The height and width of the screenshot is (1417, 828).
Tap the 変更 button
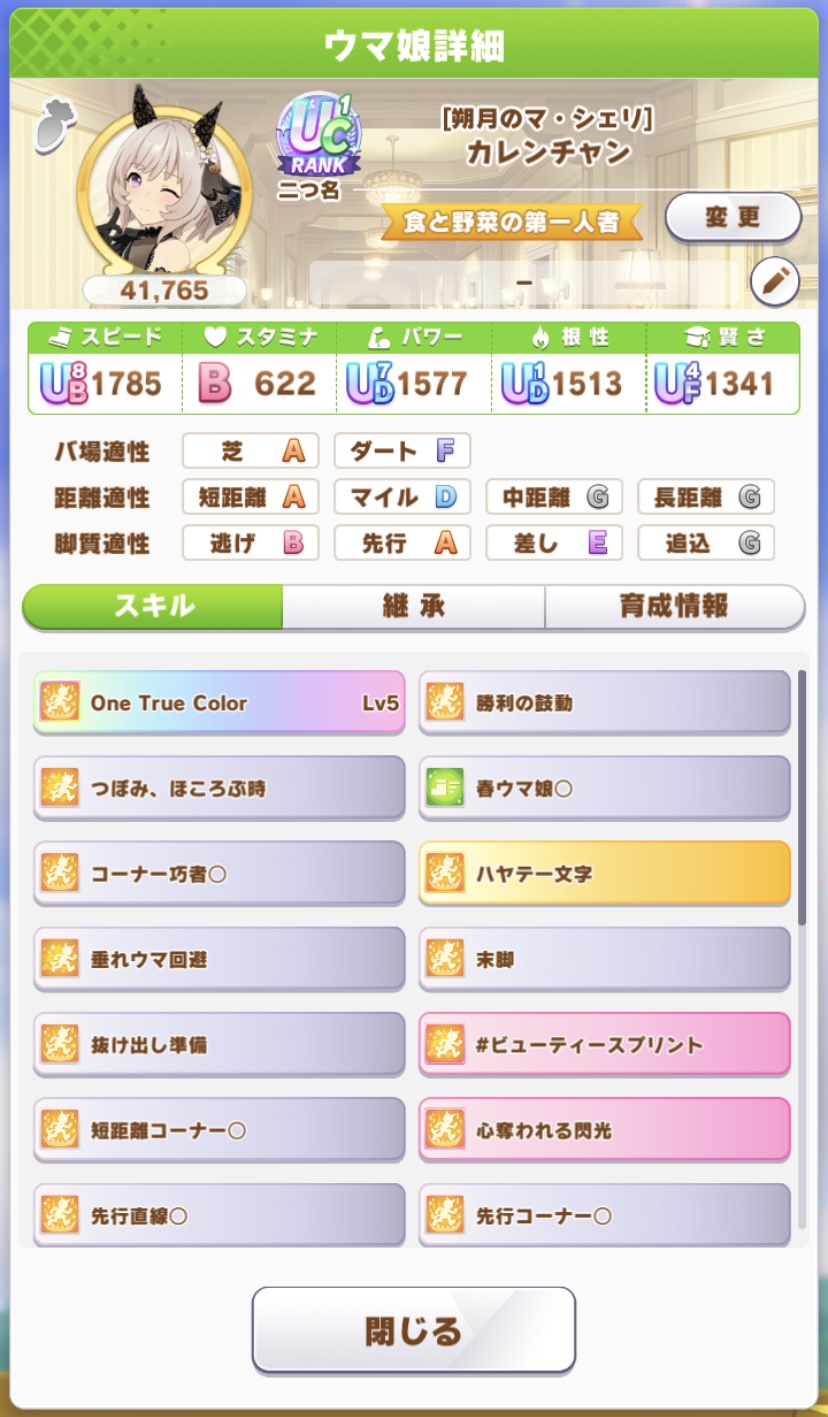(x=733, y=218)
